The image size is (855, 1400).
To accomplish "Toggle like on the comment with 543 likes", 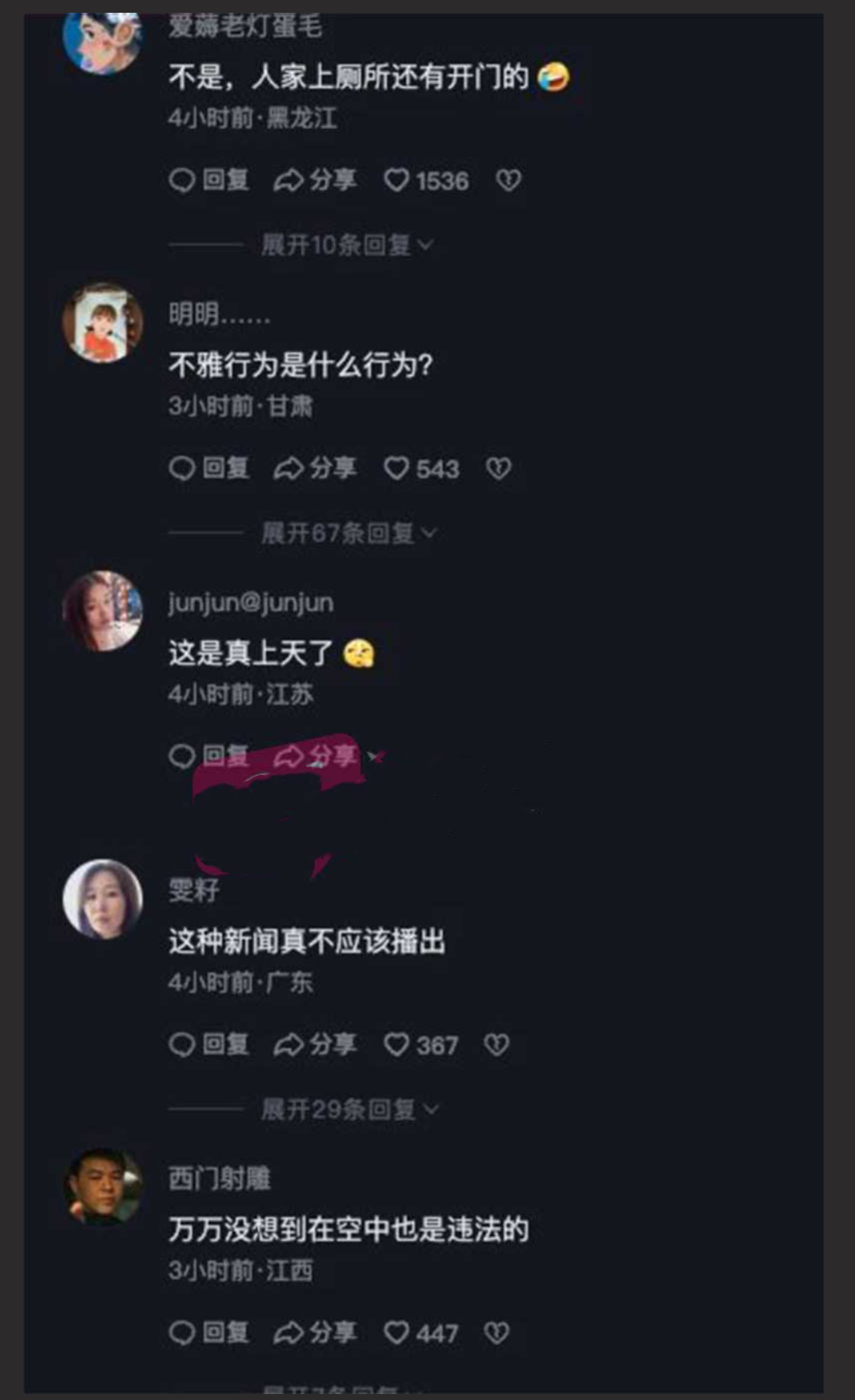I will 397,469.
